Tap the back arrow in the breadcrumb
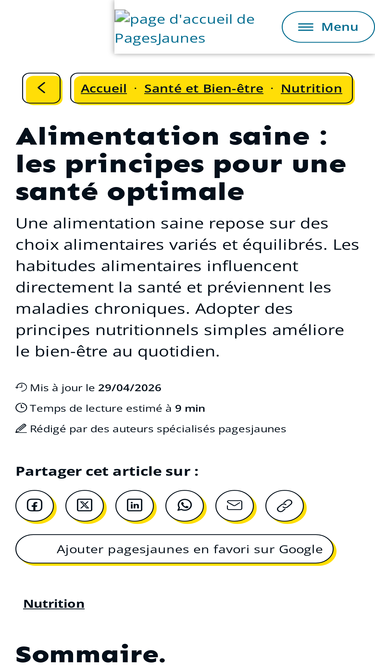 pos(41,88)
